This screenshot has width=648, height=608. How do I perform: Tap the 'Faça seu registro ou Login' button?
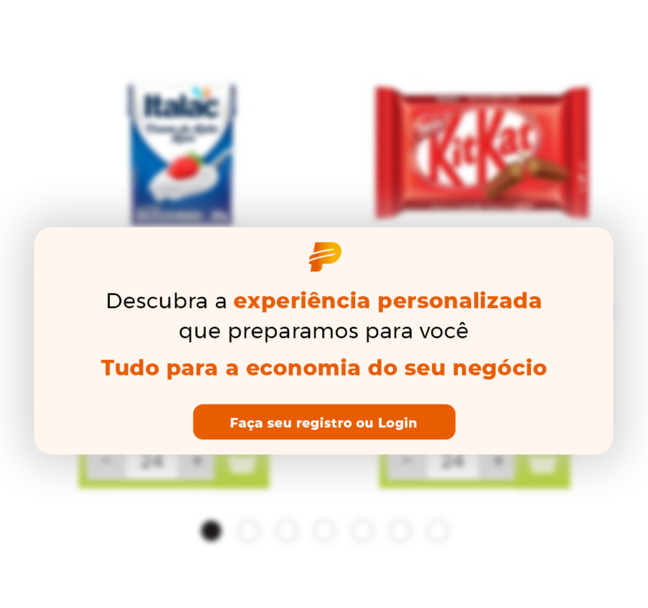coord(324,422)
